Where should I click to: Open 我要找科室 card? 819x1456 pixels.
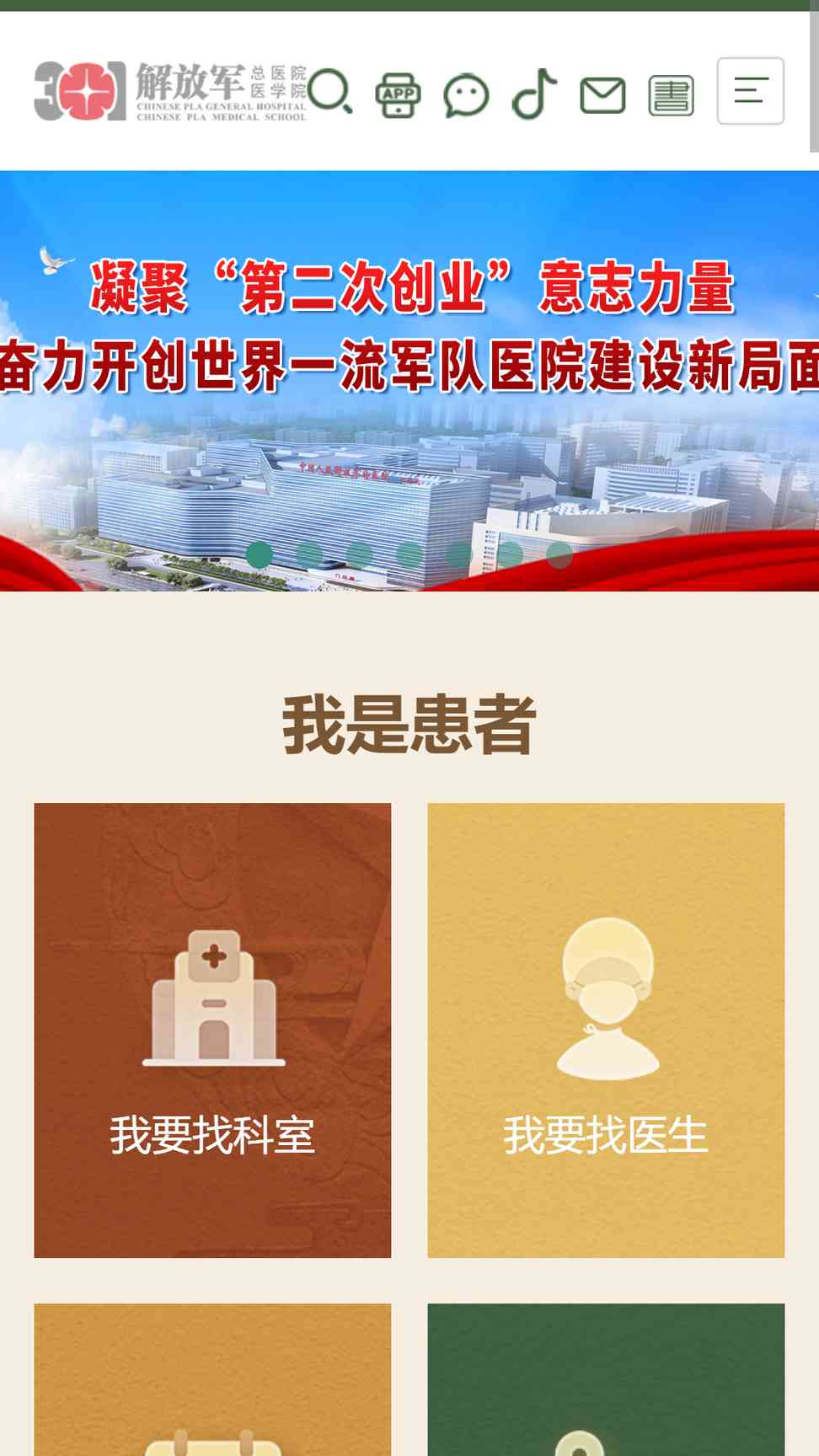coord(212,1030)
